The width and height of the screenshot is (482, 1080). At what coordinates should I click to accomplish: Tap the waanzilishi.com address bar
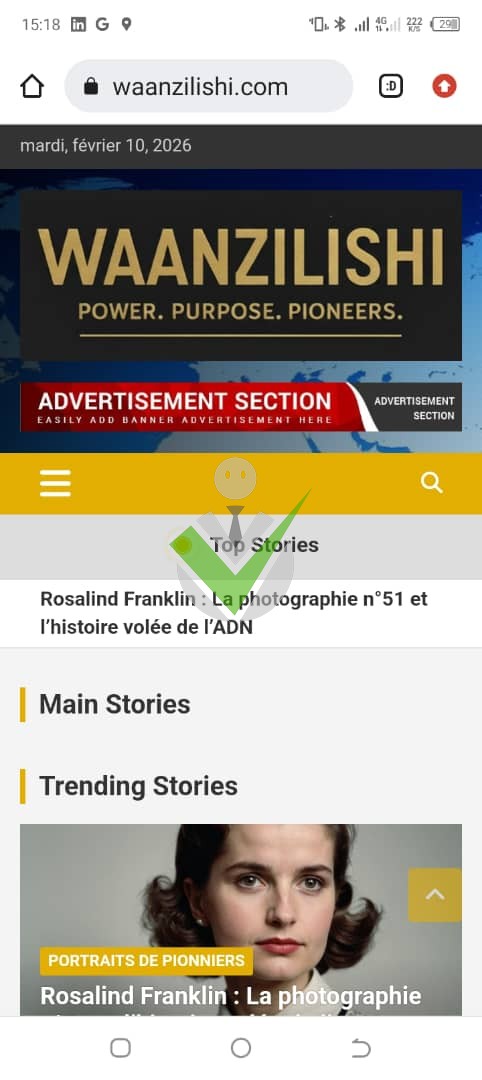click(209, 86)
